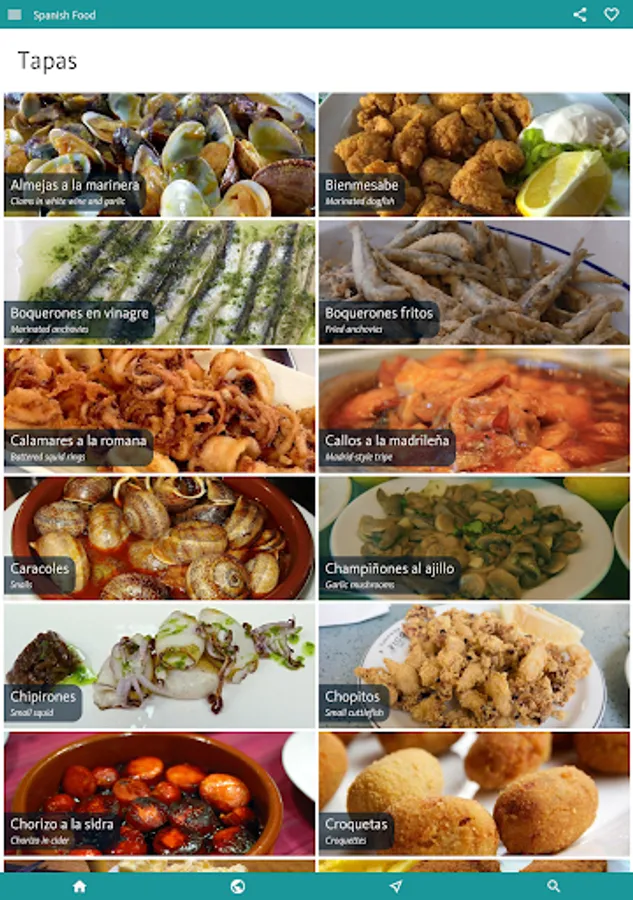Open the Chopitos tile
The height and width of the screenshot is (900, 633).
point(474,665)
